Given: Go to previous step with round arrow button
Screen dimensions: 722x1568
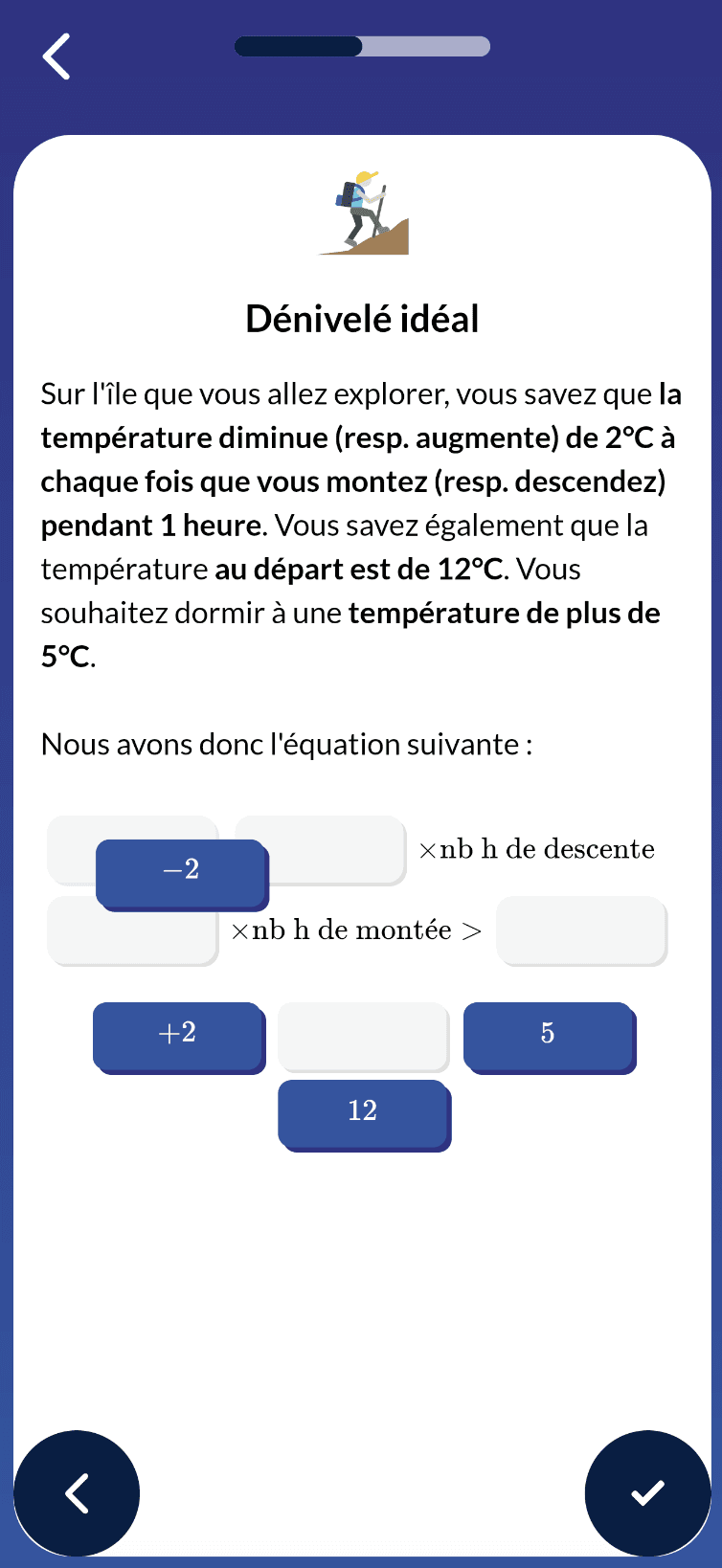Looking at the screenshot, I should coord(77,1493).
